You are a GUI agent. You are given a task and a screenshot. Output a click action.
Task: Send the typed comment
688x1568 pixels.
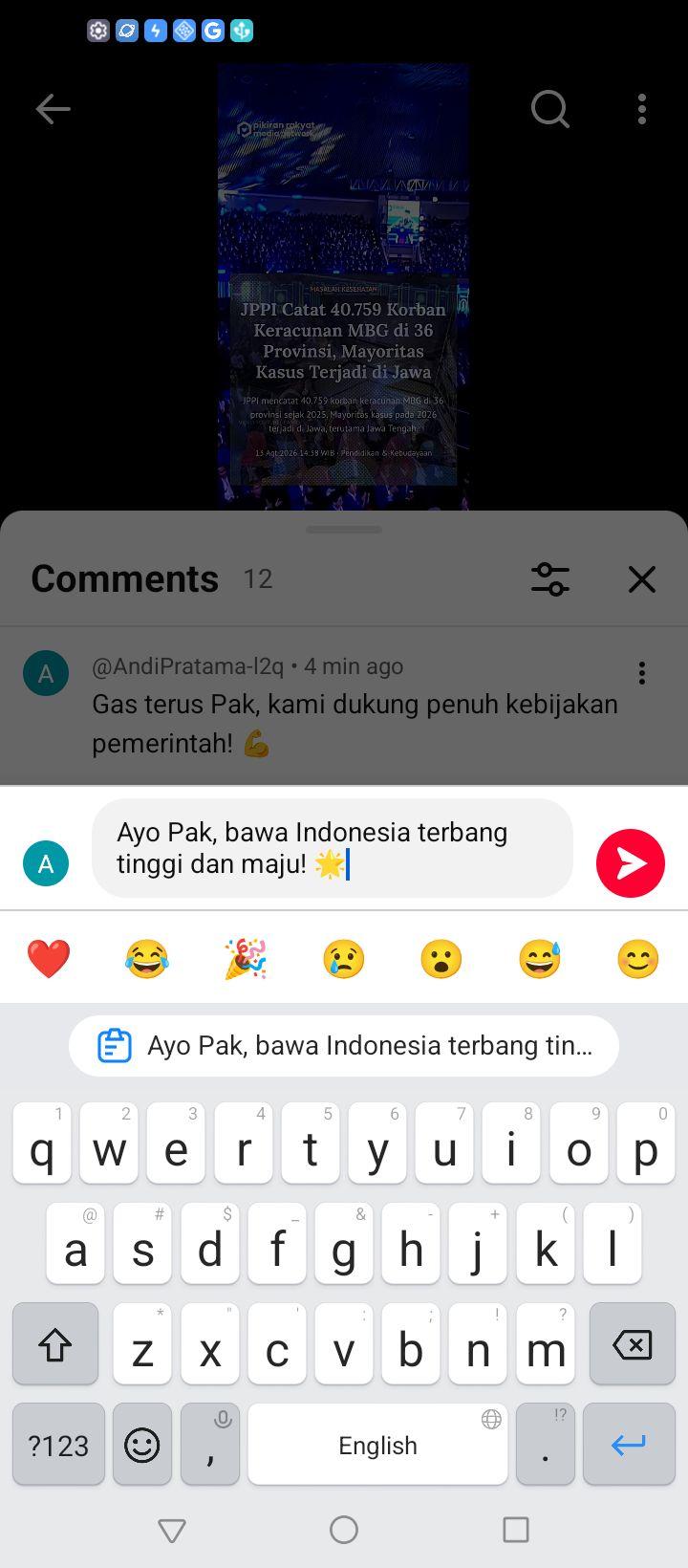click(631, 863)
